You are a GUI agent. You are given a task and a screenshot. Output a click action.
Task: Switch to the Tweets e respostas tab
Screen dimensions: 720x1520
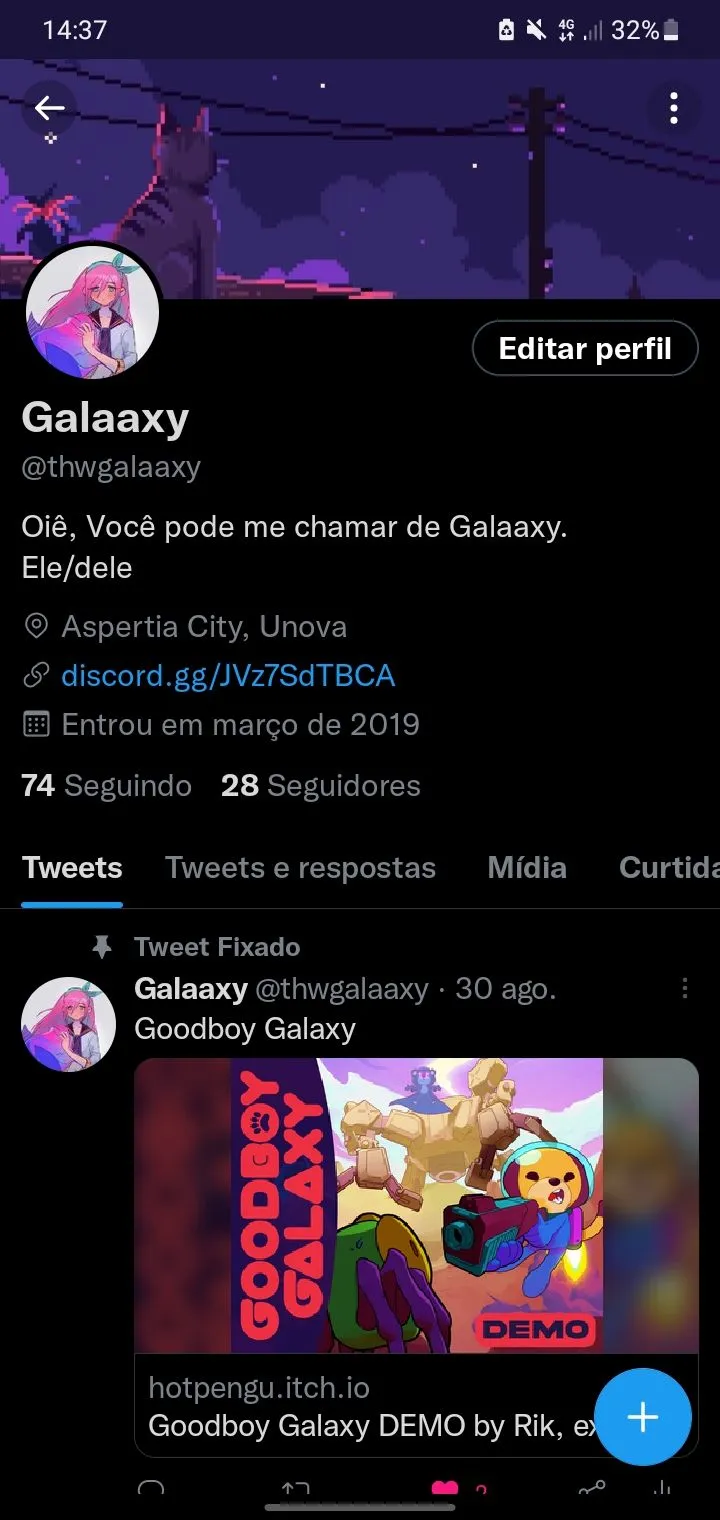[x=300, y=868]
